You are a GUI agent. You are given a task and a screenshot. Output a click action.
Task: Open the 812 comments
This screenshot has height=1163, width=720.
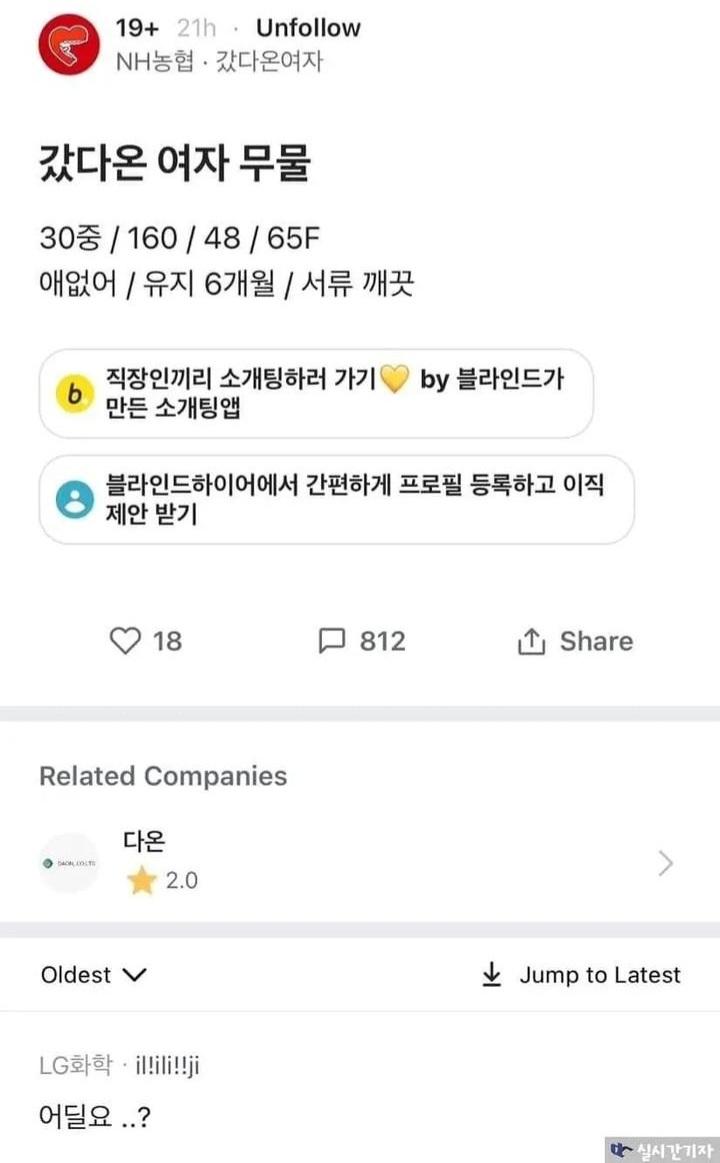pyautogui.click(x=361, y=641)
